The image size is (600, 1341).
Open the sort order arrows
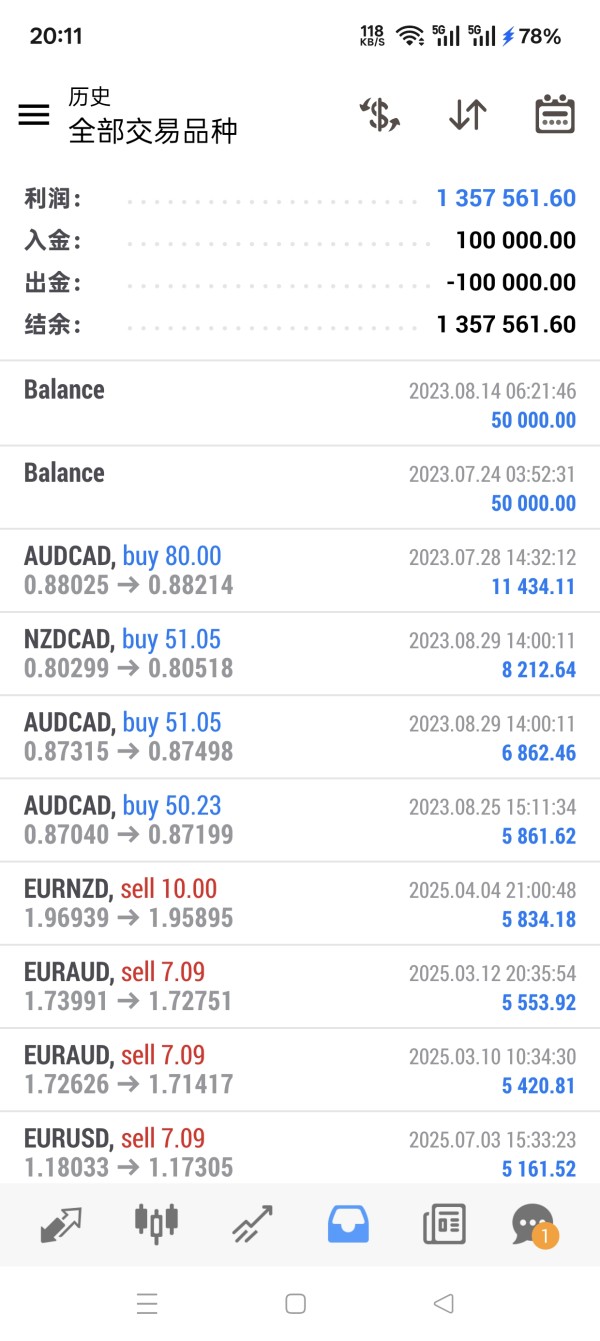tap(467, 115)
